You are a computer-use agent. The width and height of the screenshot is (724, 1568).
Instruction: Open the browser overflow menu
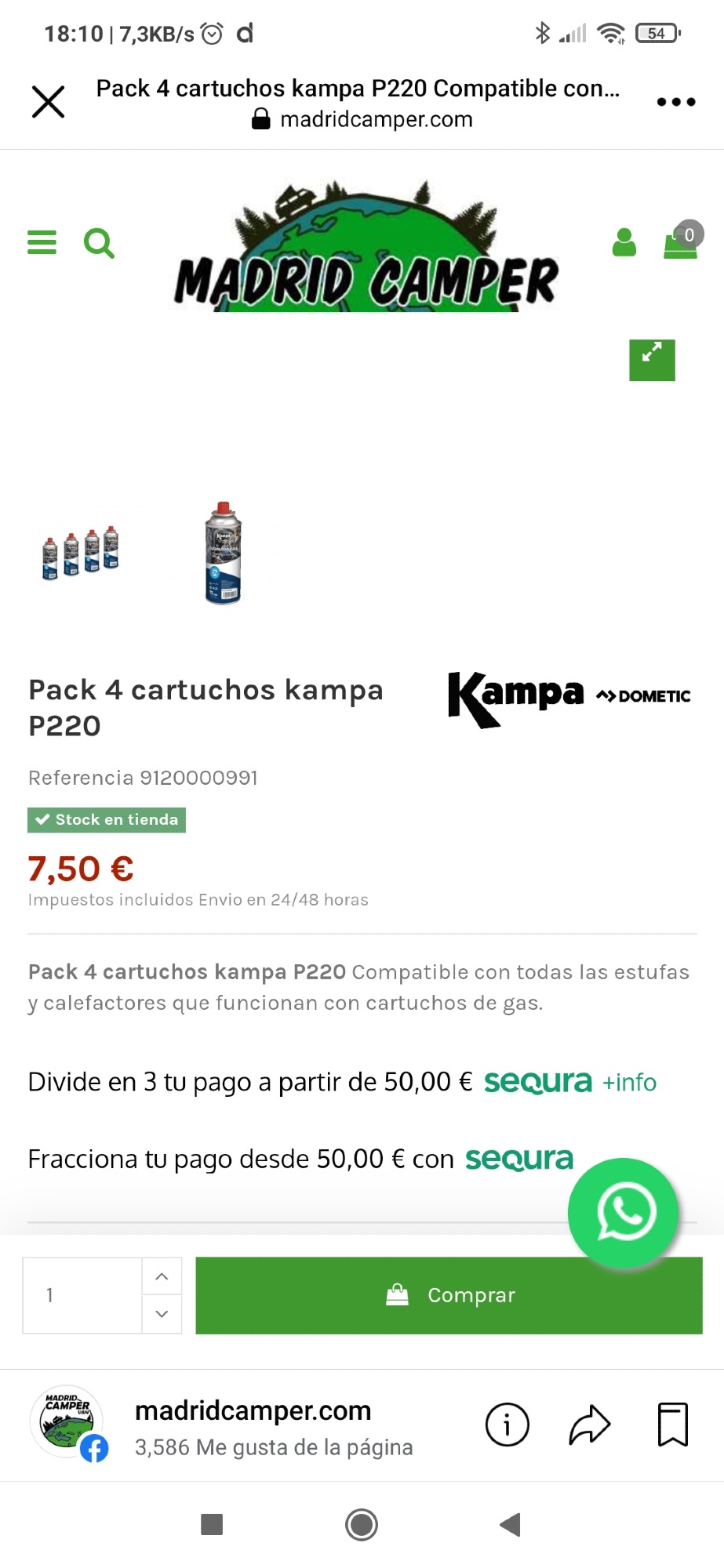click(675, 102)
